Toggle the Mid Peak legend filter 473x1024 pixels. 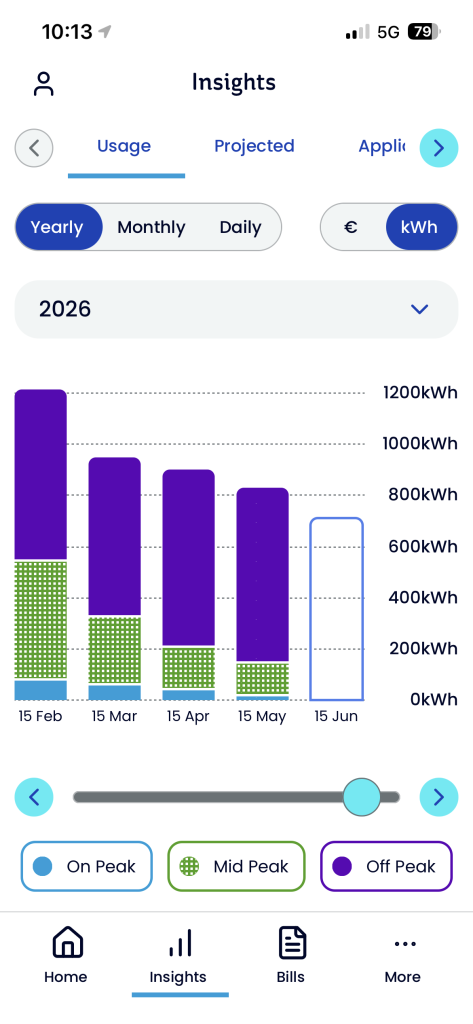tap(236, 867)
